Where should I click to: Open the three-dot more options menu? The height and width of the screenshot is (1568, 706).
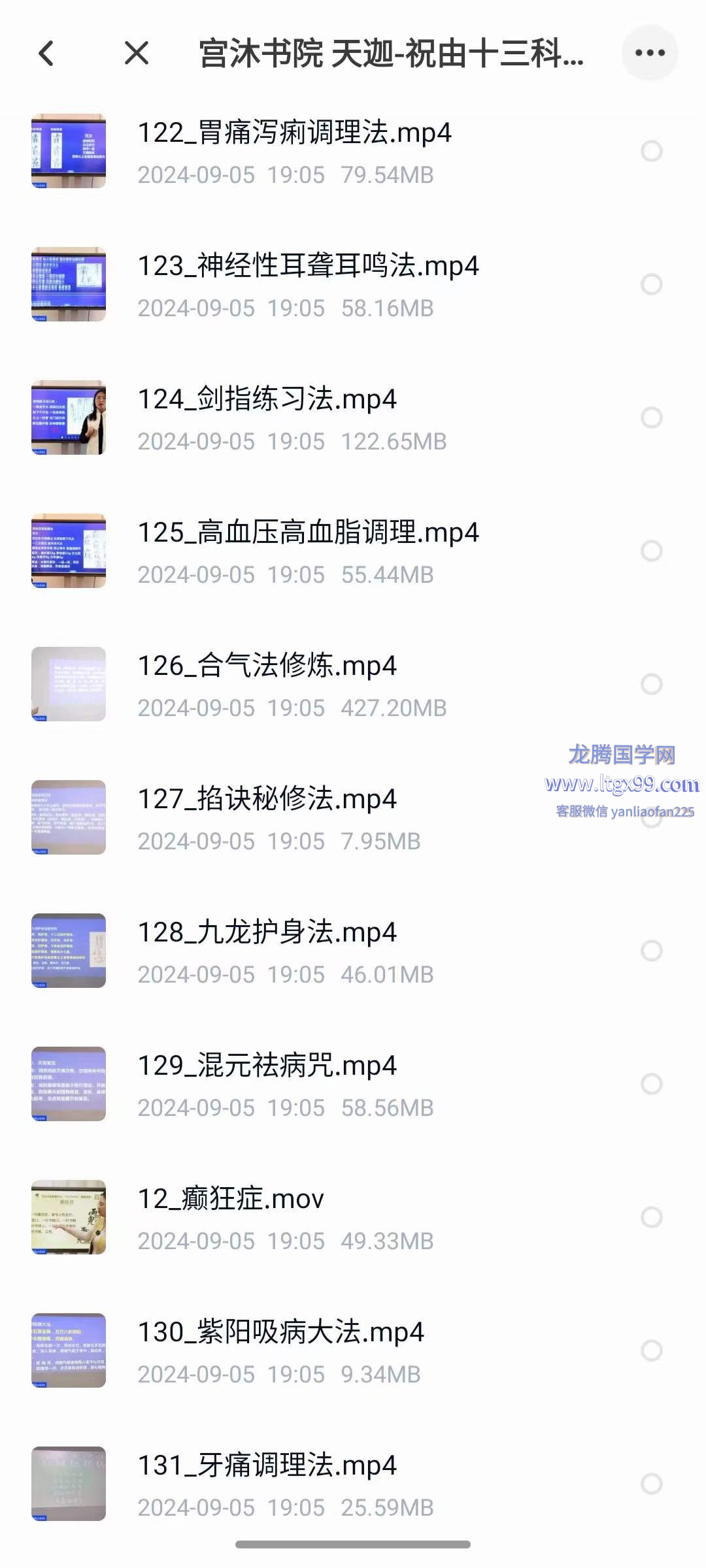pos(649,53)
